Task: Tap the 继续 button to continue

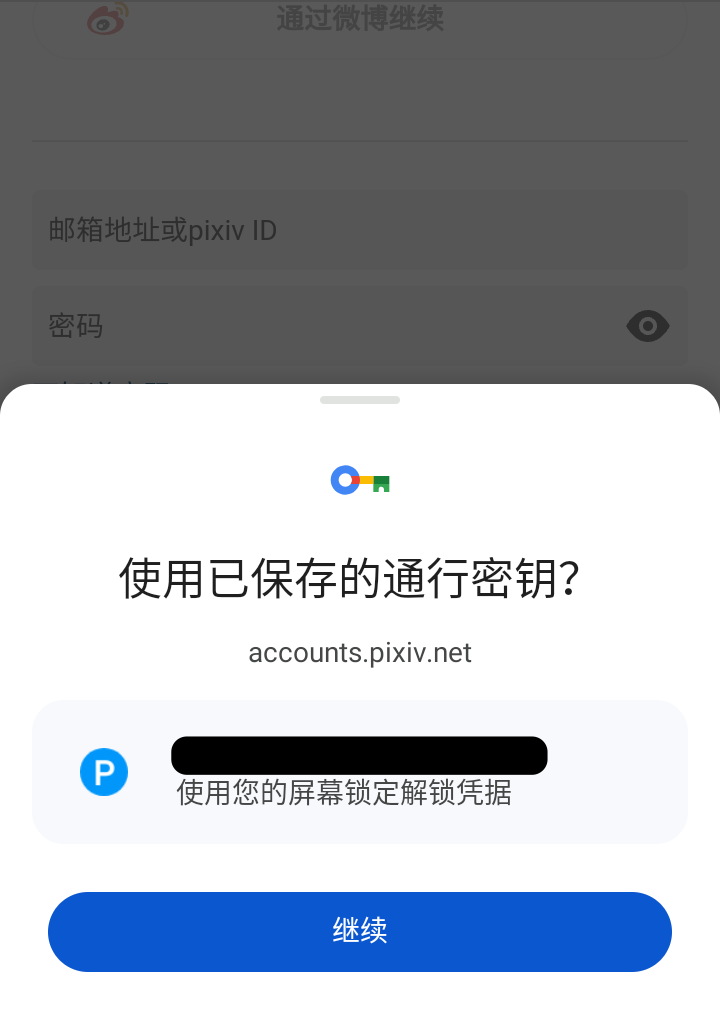Action: [x=360, y=931]
